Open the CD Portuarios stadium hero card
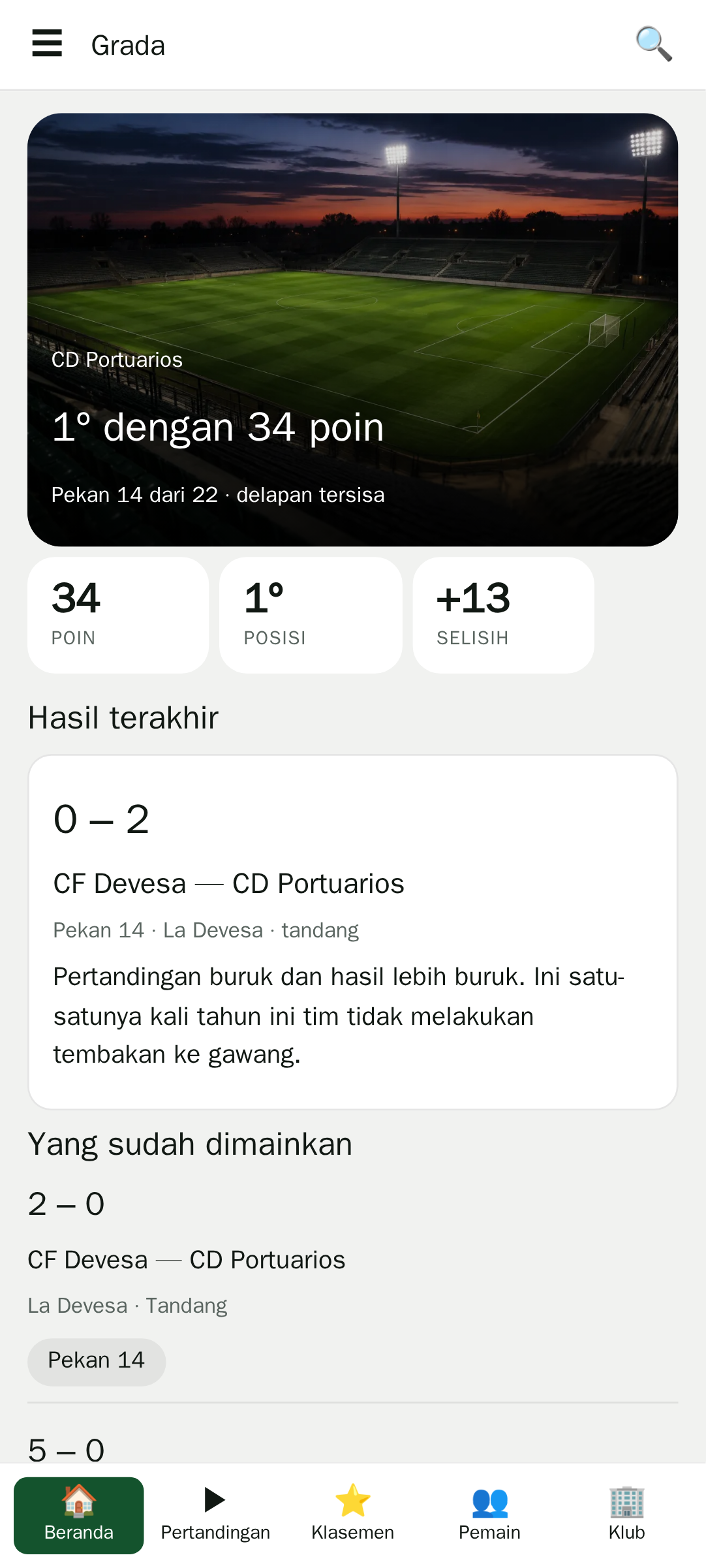Screen dimensions: 706x1568 click(x=352, y=330)
